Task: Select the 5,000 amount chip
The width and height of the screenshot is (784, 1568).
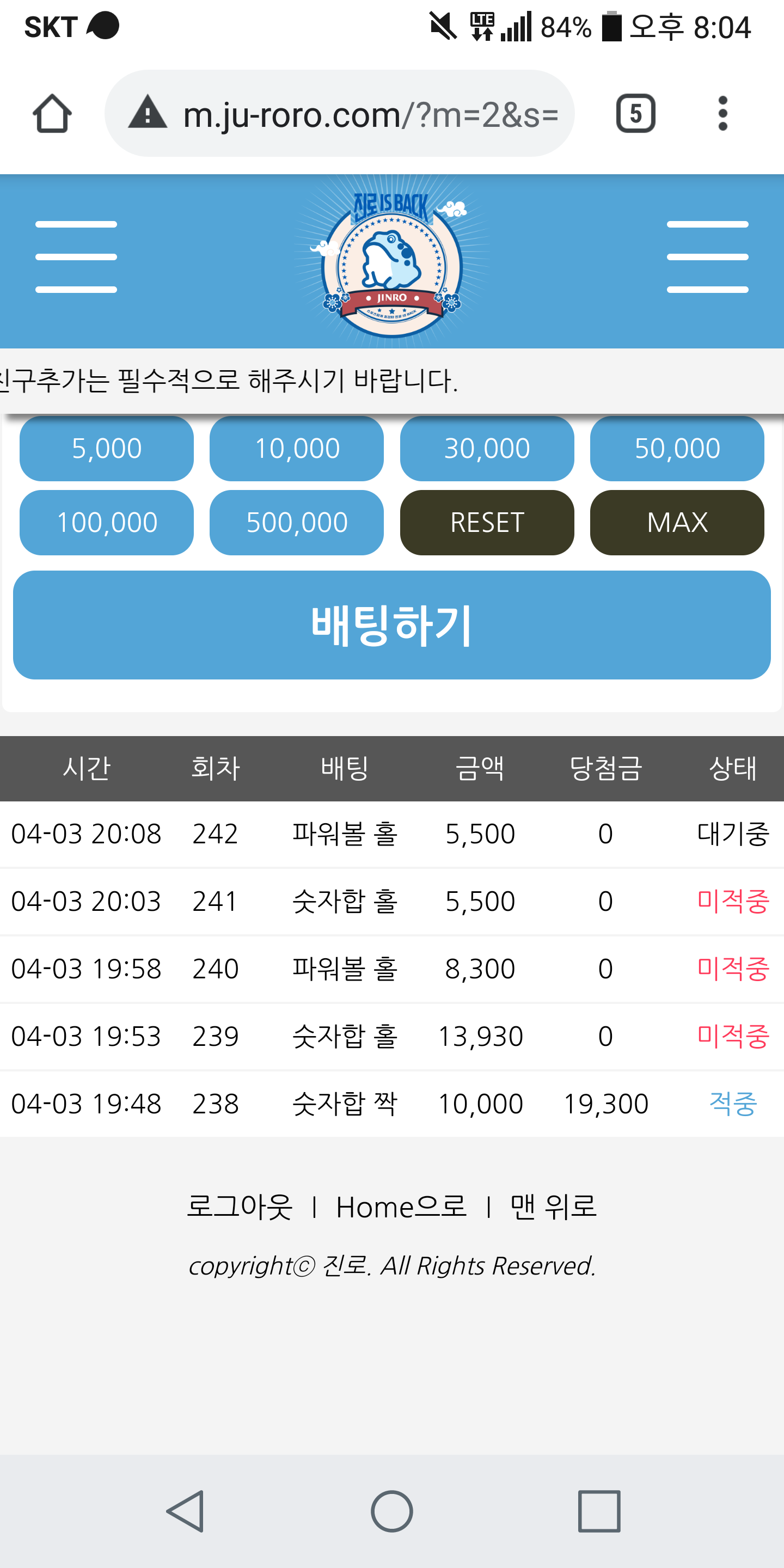Action: 107,449
